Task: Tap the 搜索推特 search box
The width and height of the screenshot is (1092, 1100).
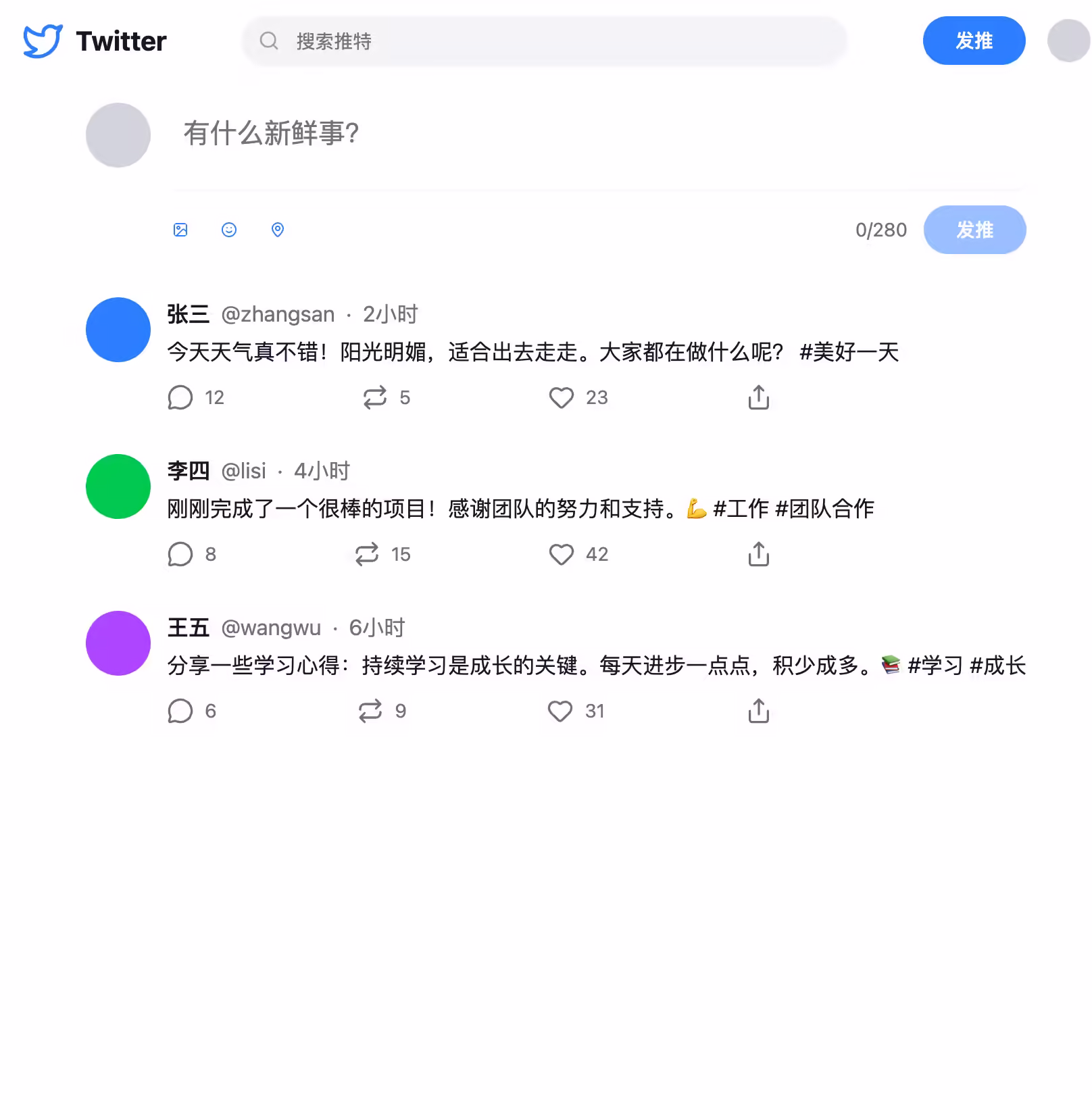Action: [544, 41]
